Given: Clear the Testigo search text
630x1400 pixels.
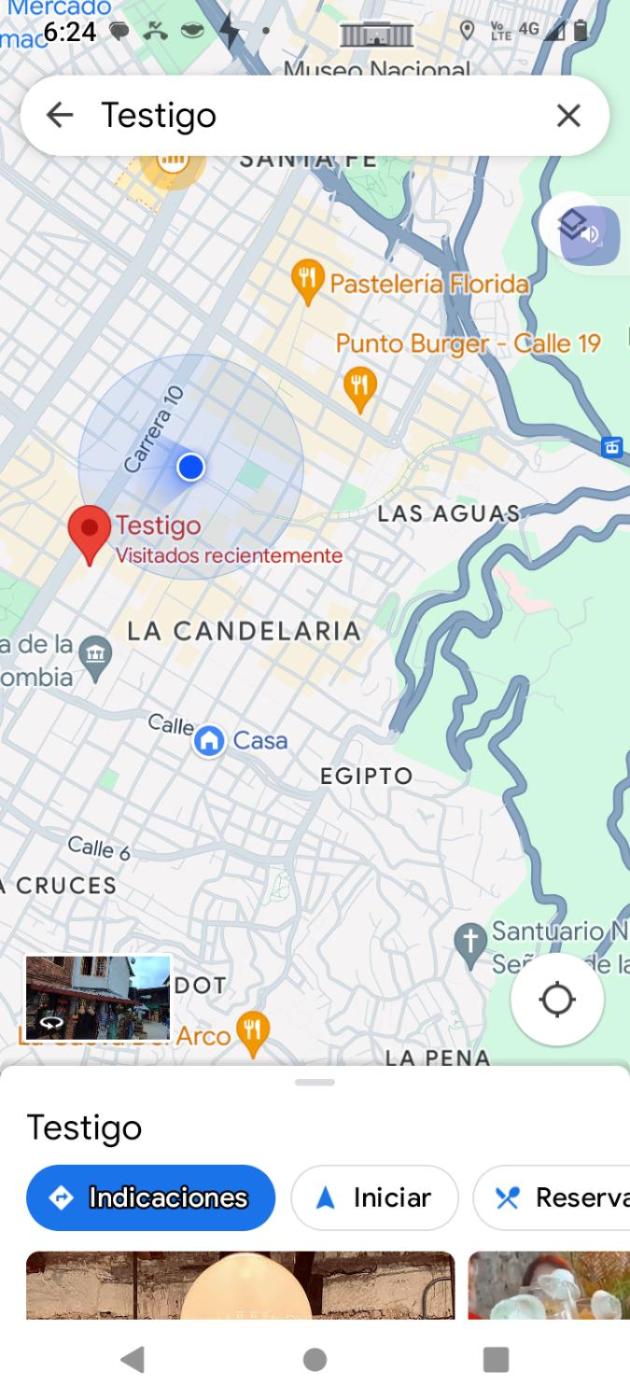Looking at the screenshot, I should 568,116.
